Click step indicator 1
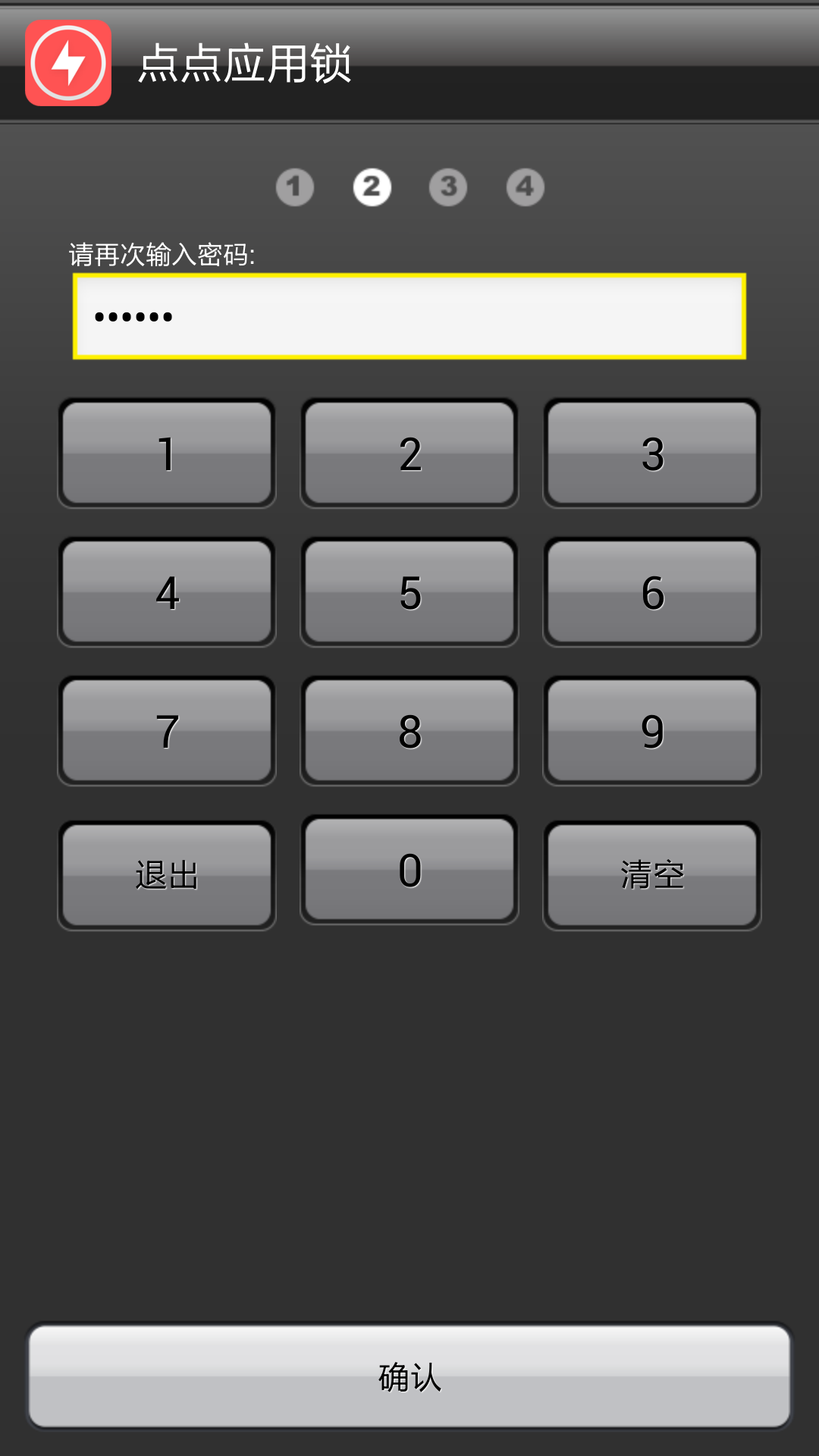This screenshot has height=1456, width=819. [296, 187]
